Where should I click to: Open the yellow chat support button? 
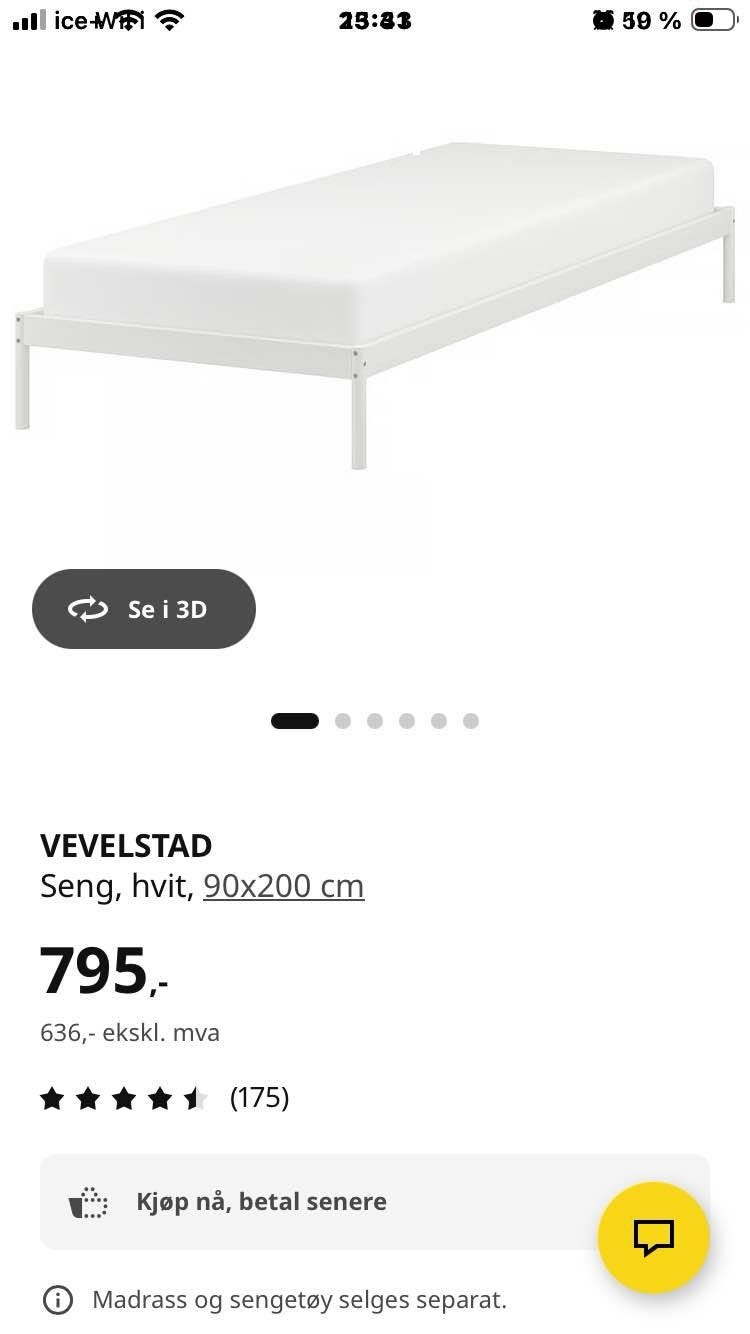point(654,1238)
